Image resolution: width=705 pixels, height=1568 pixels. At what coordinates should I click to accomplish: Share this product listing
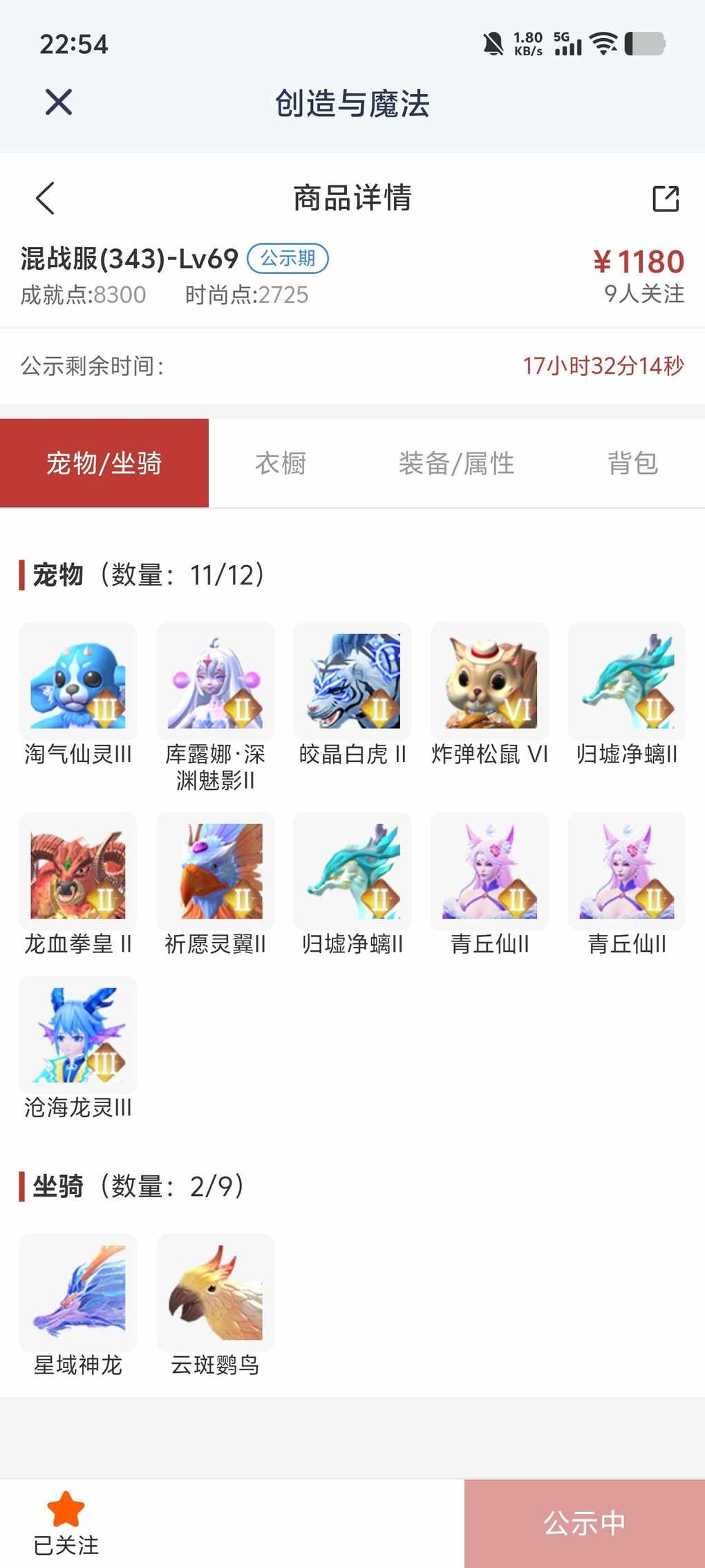pyautogui.click(x=666, y=199)
